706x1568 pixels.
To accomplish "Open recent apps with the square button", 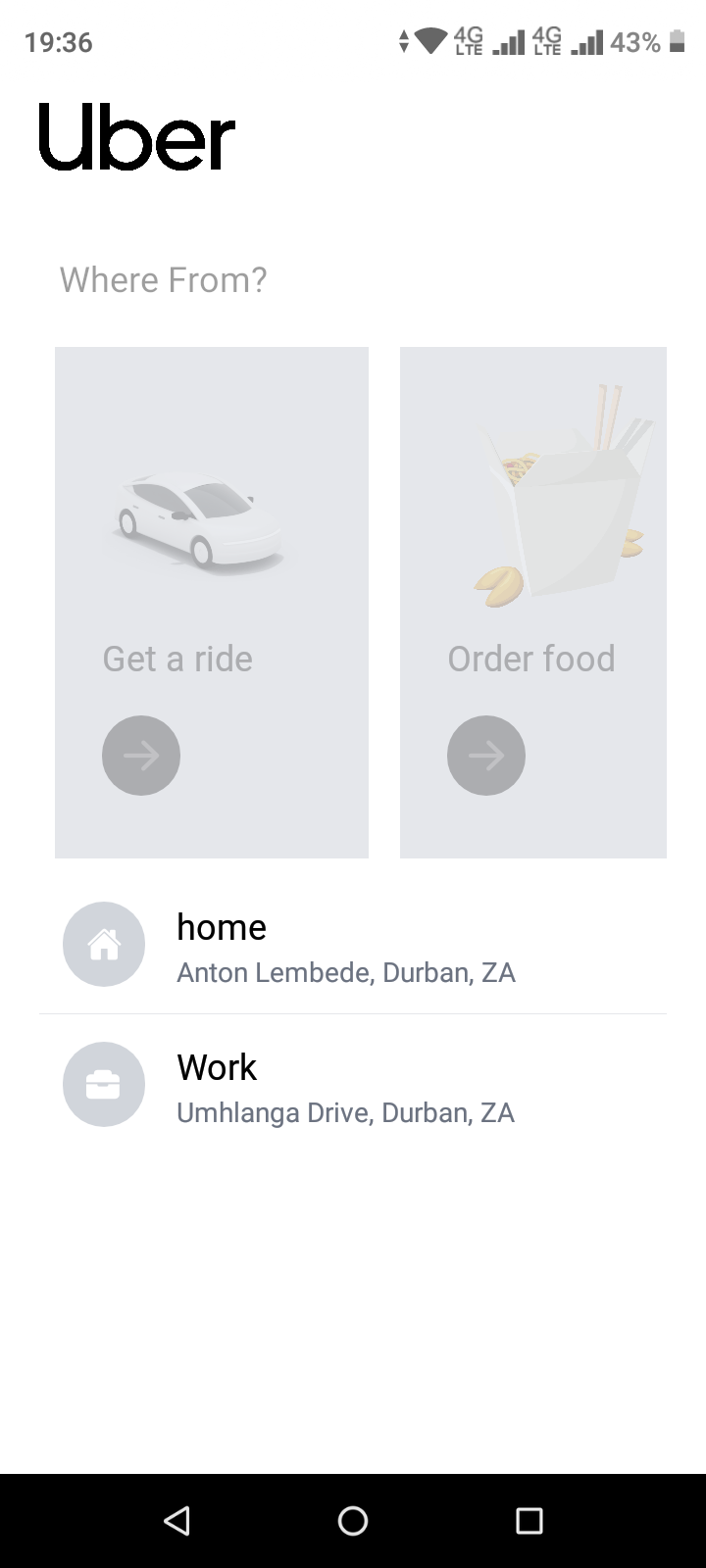I will click(x=529, y=1521).
